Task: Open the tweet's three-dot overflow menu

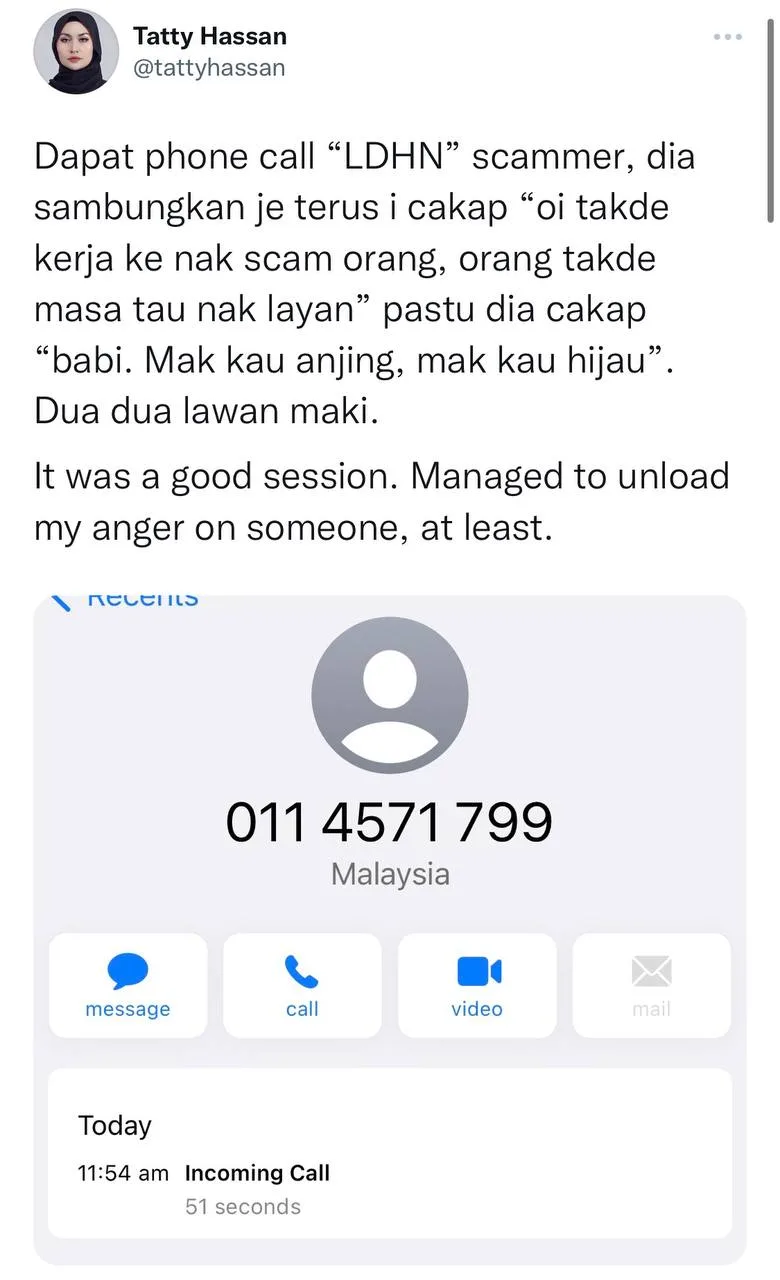Action: tap(728, 37)
